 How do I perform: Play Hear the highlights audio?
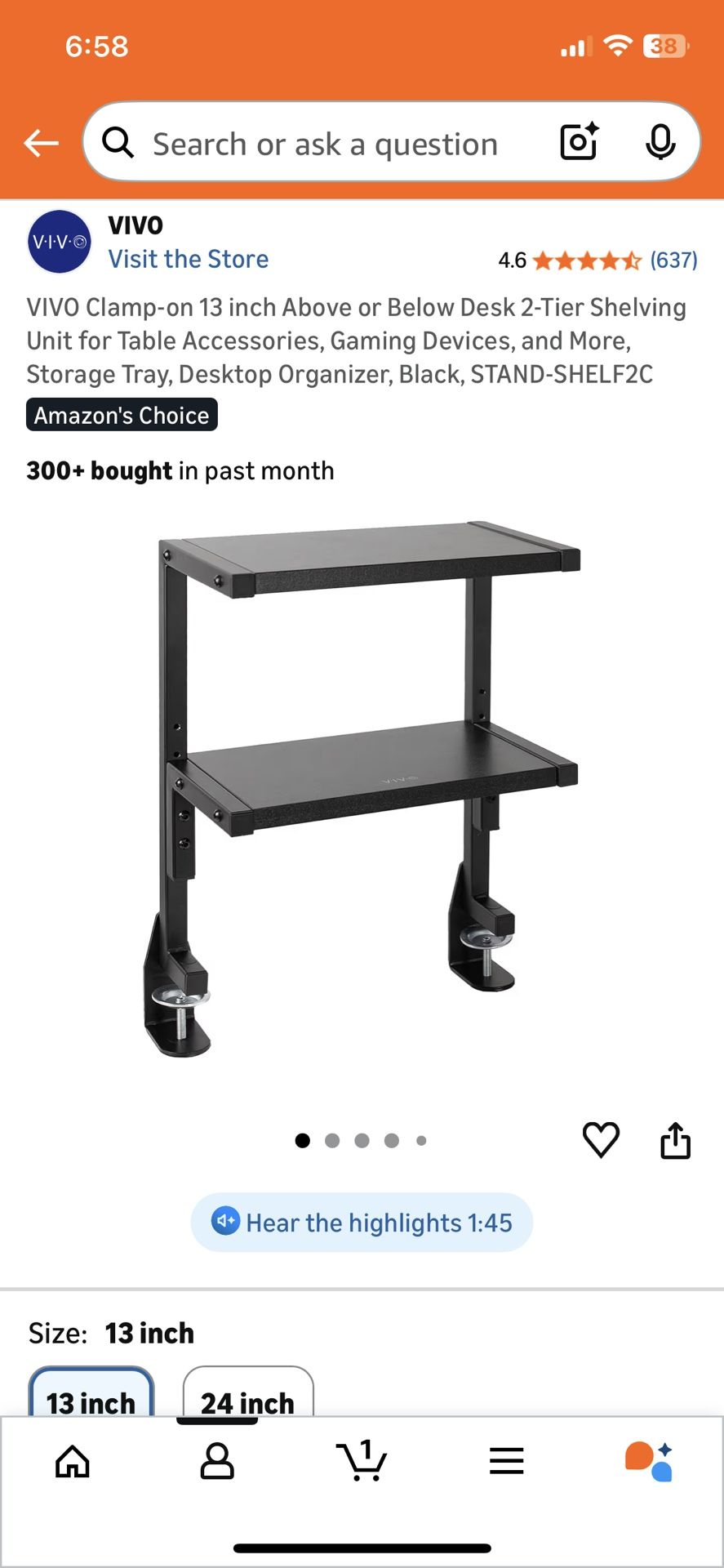click(362, 1223)
